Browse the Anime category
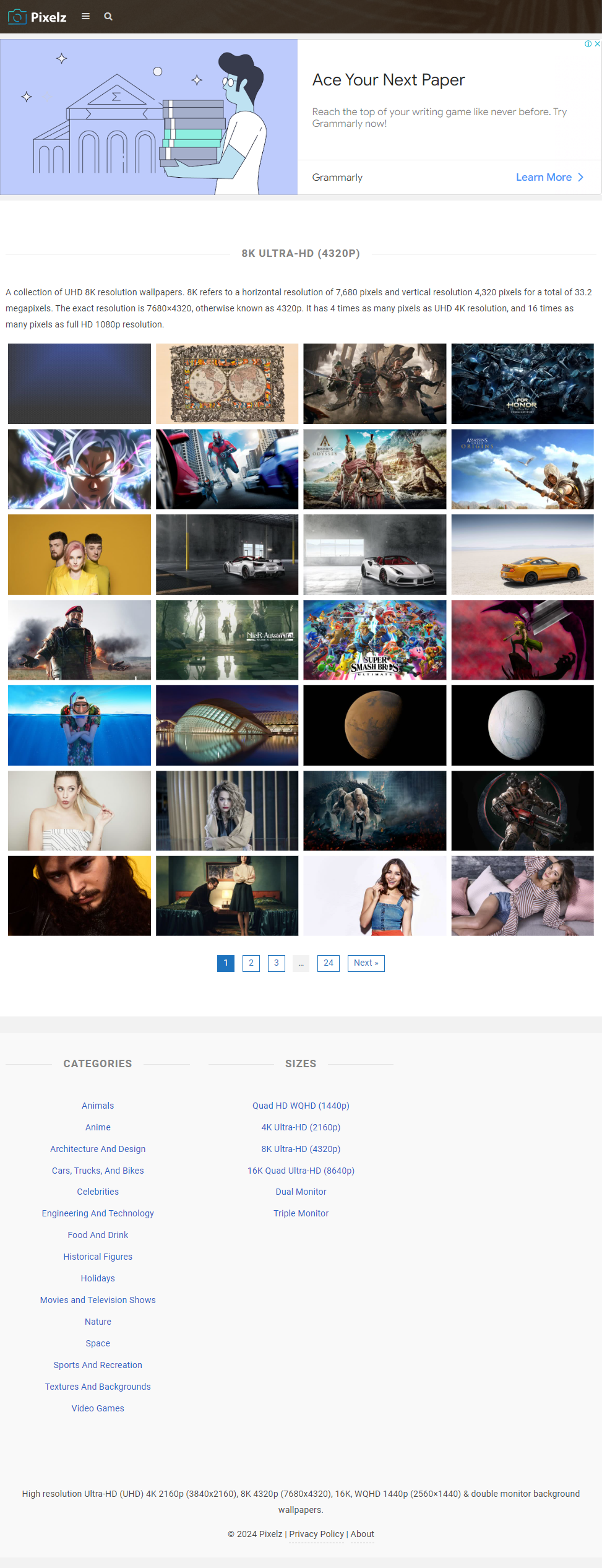This screenshot has width=602, height=1568. click(98, 1127)
